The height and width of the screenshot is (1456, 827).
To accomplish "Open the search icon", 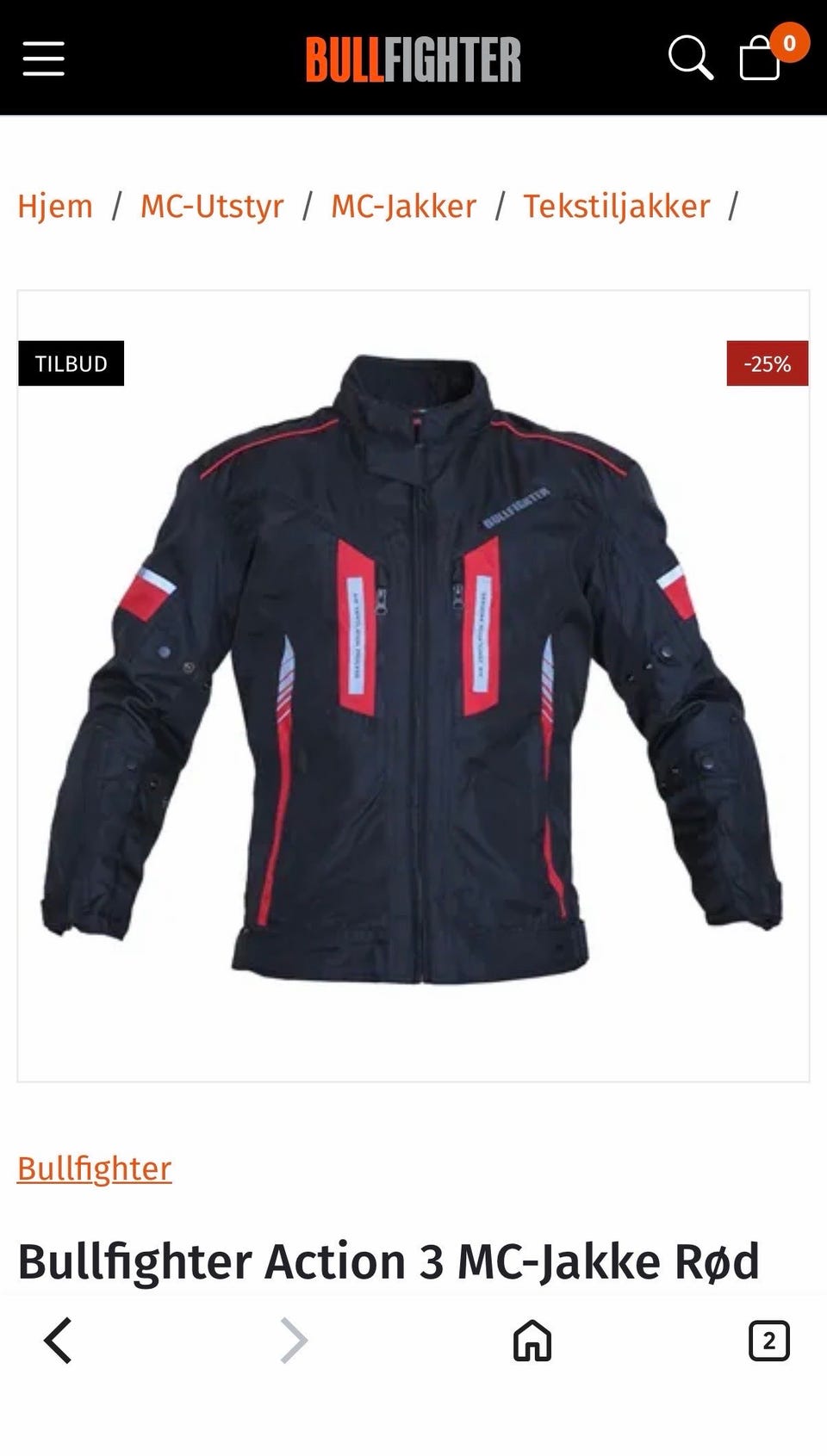I will tap(690, 58).
